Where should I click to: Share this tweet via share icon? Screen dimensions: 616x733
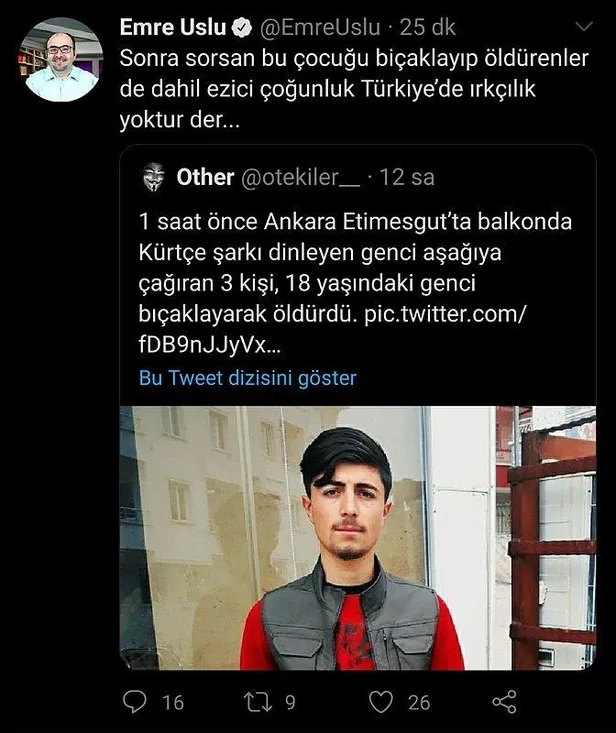[x=506, y=702]
